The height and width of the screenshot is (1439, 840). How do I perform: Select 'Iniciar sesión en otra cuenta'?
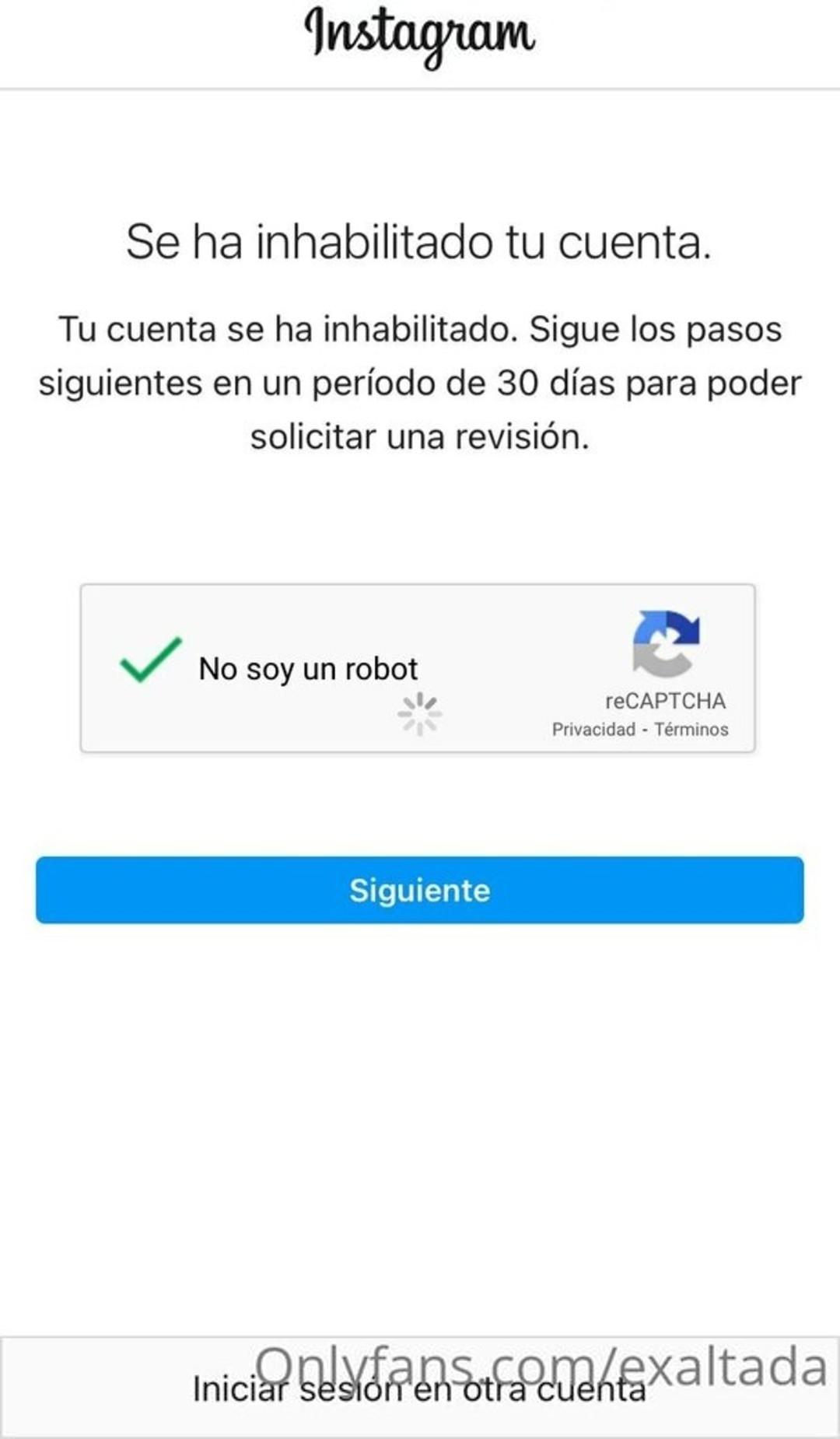(x=419, y=1389)
